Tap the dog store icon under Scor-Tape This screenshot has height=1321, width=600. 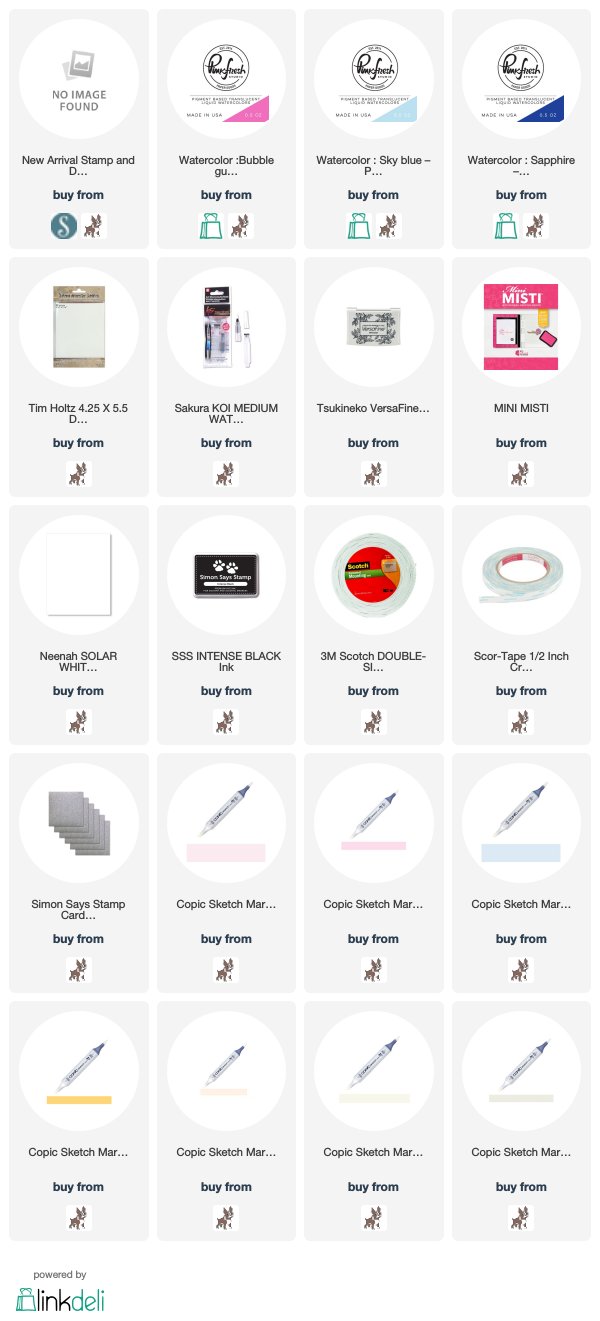(520, 721)
